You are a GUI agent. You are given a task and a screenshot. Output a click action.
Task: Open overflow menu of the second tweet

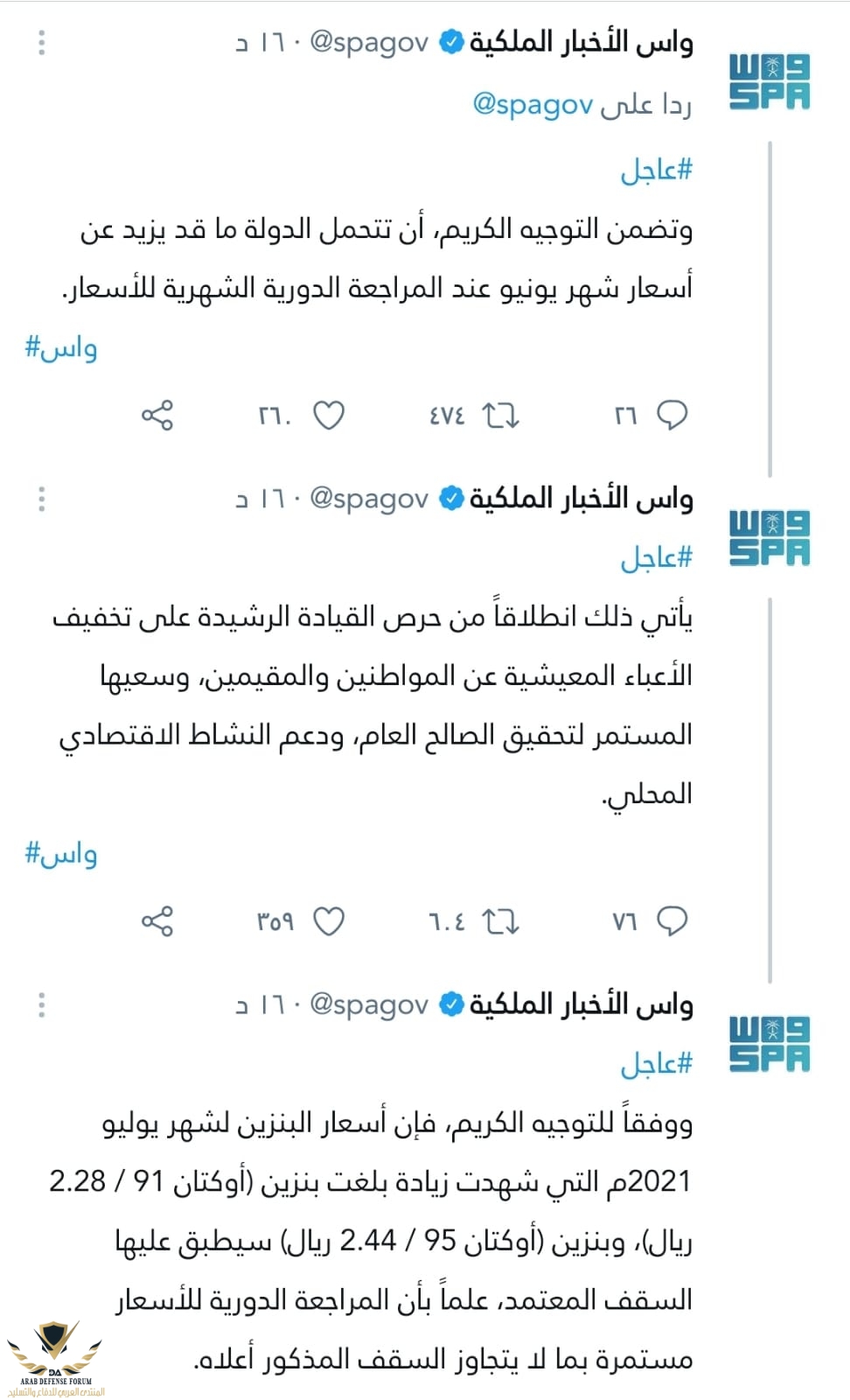pos(41,500)
